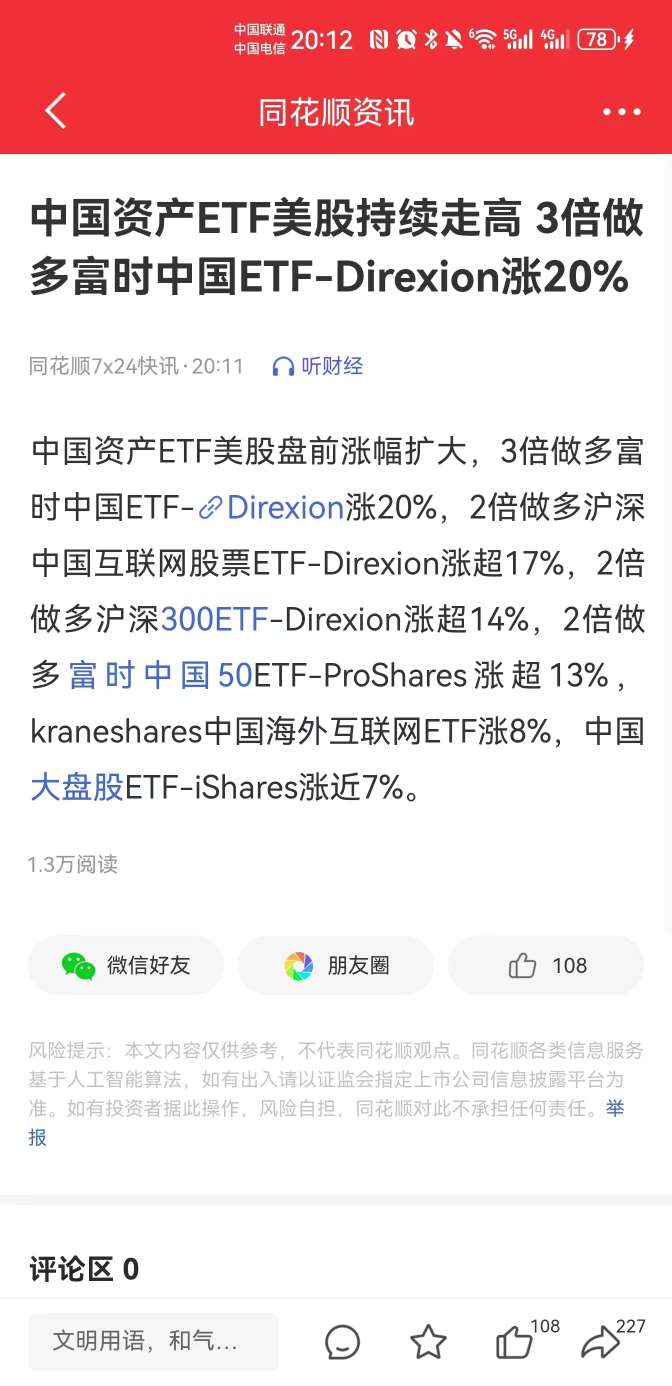672x1386 pixels.
Task: Tap the bottom bar thumbs-up icon
Action: 514,1343
